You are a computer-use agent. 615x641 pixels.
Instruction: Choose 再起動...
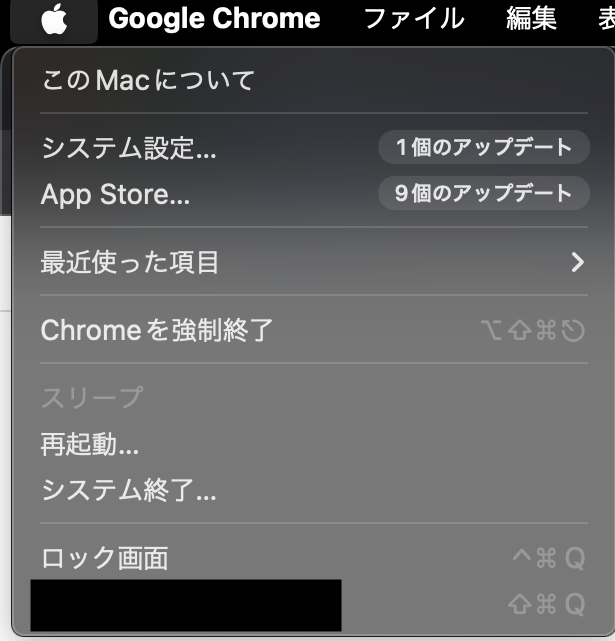click(90, 444)
